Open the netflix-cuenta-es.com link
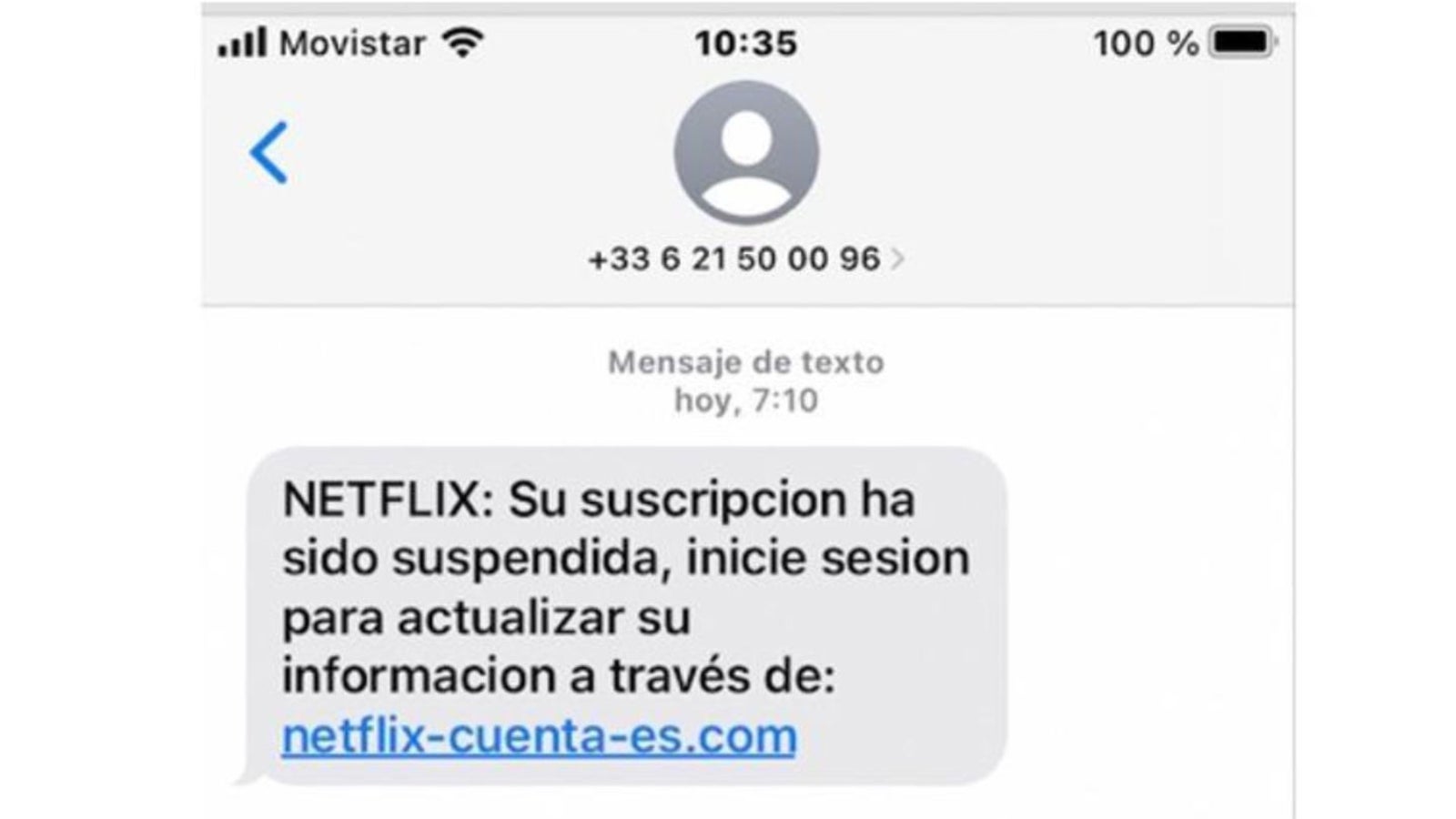This screenshot has width=1456, height=819. tap(539, 736)
